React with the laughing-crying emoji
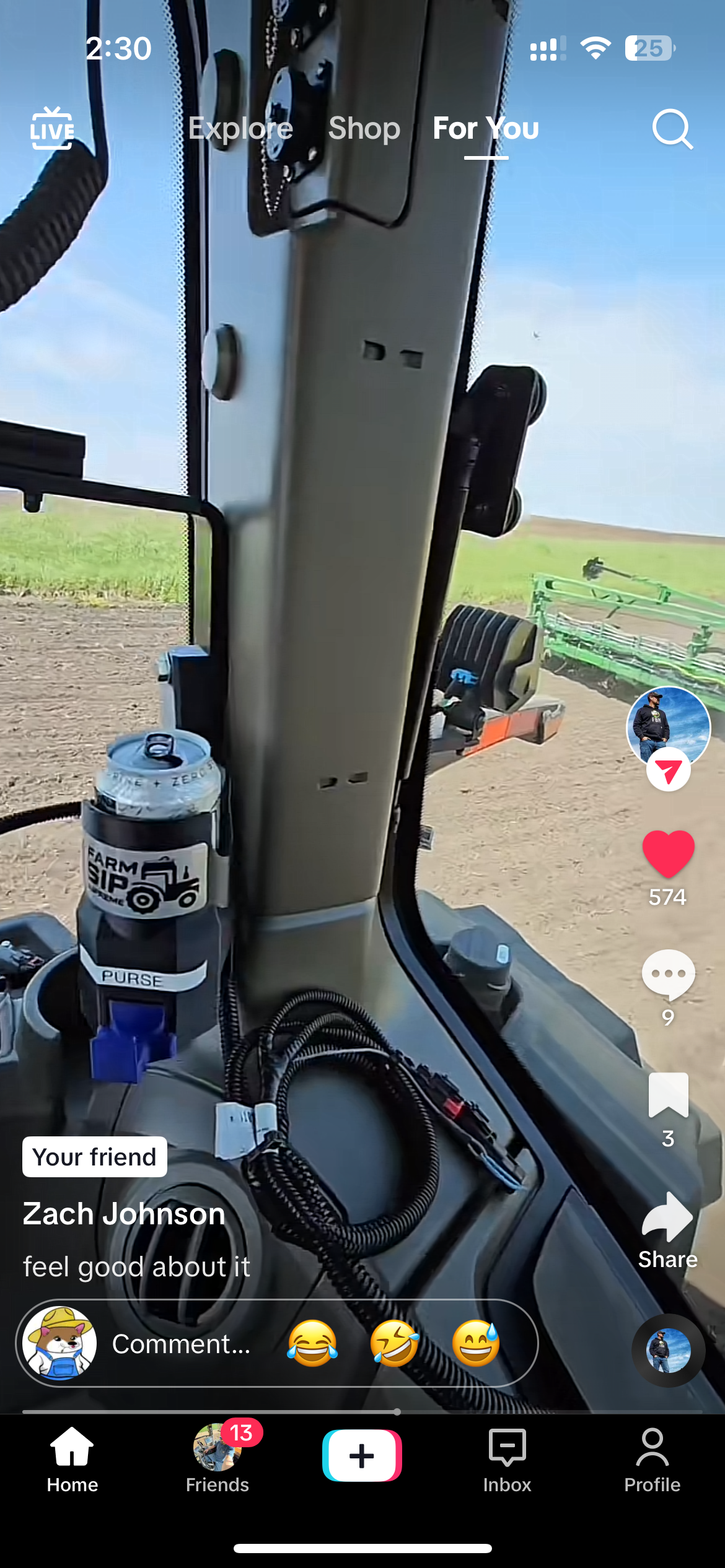The image size is (725, 1568). point(312,1344)
